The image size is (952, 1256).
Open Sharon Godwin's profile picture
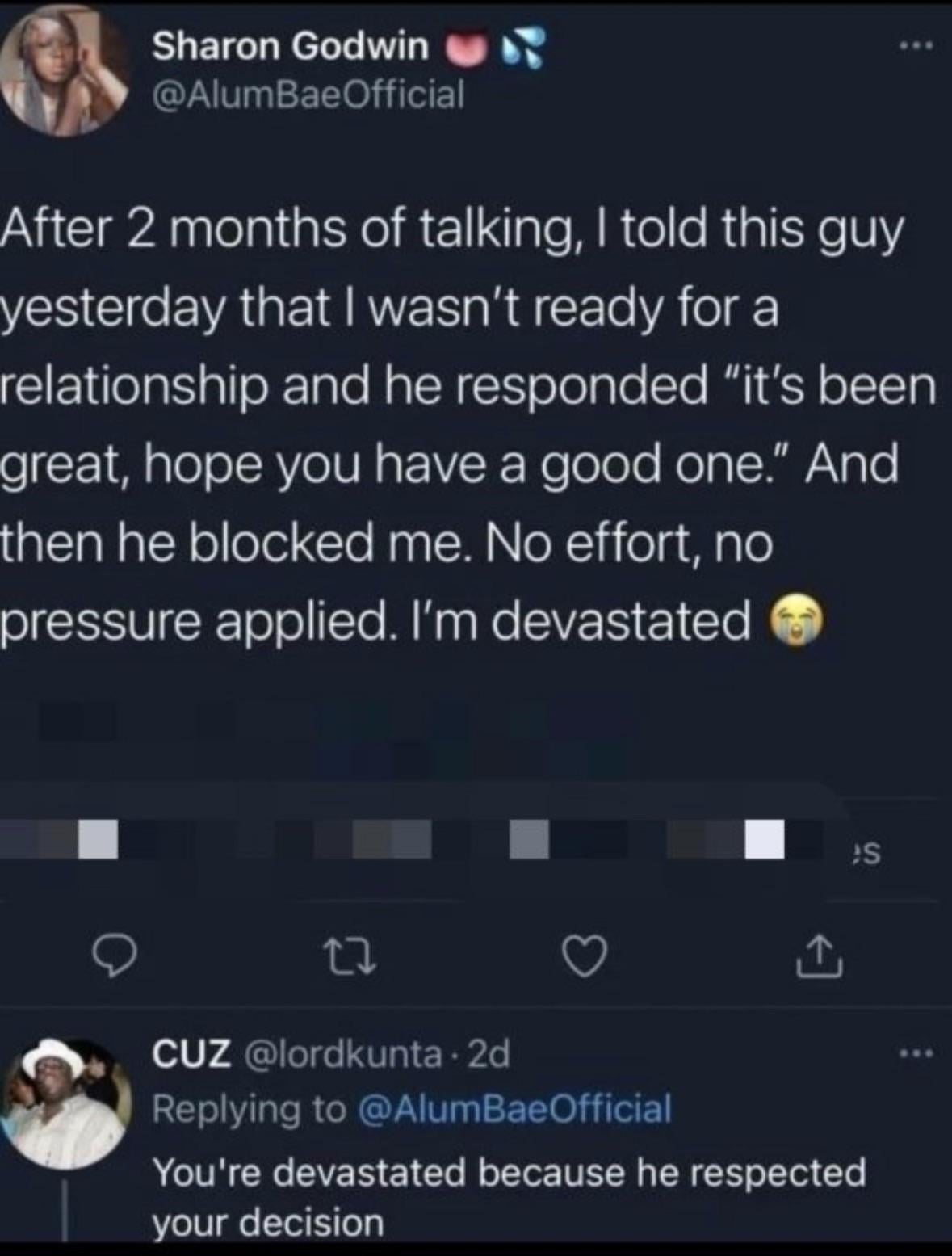pos(68,73)
